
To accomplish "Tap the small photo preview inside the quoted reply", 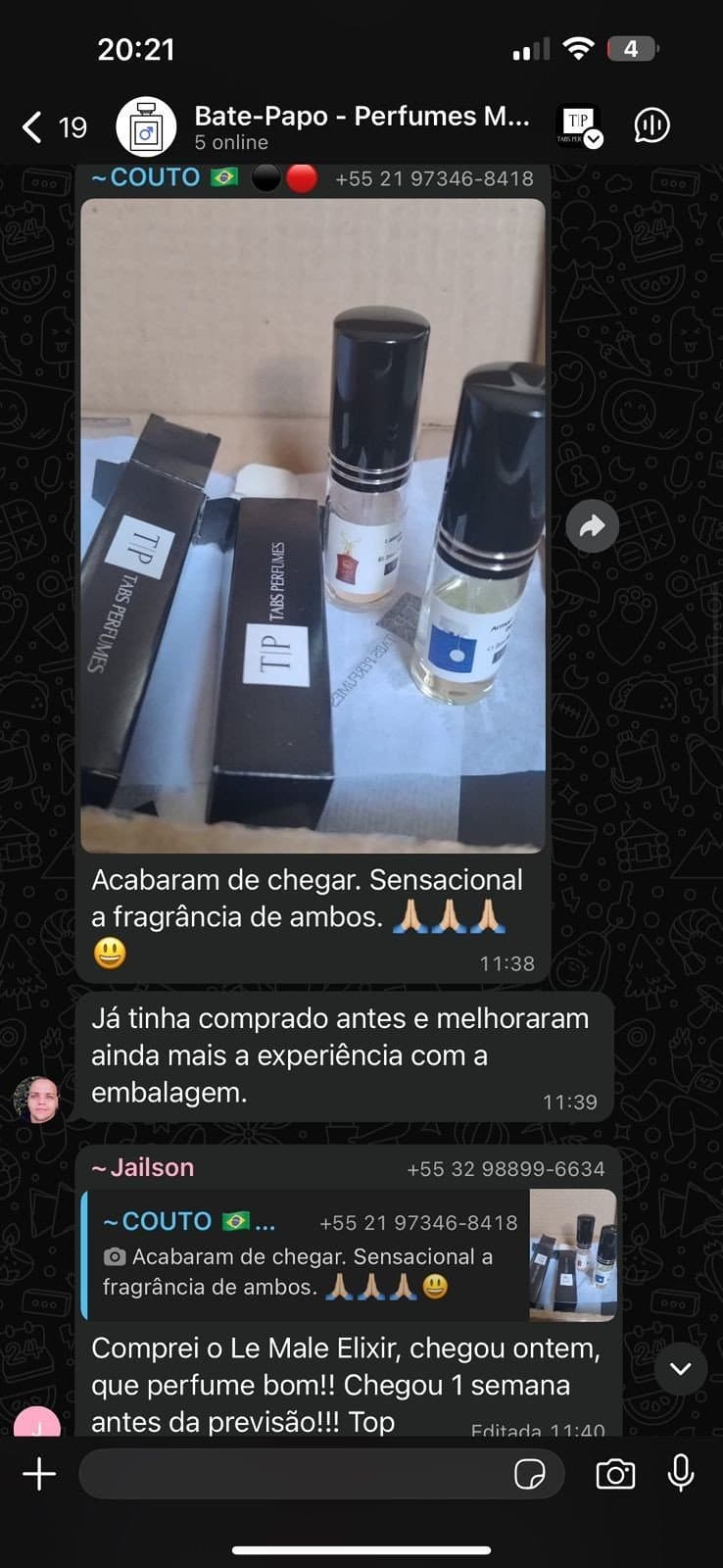I will click(x=571, y=1252).
